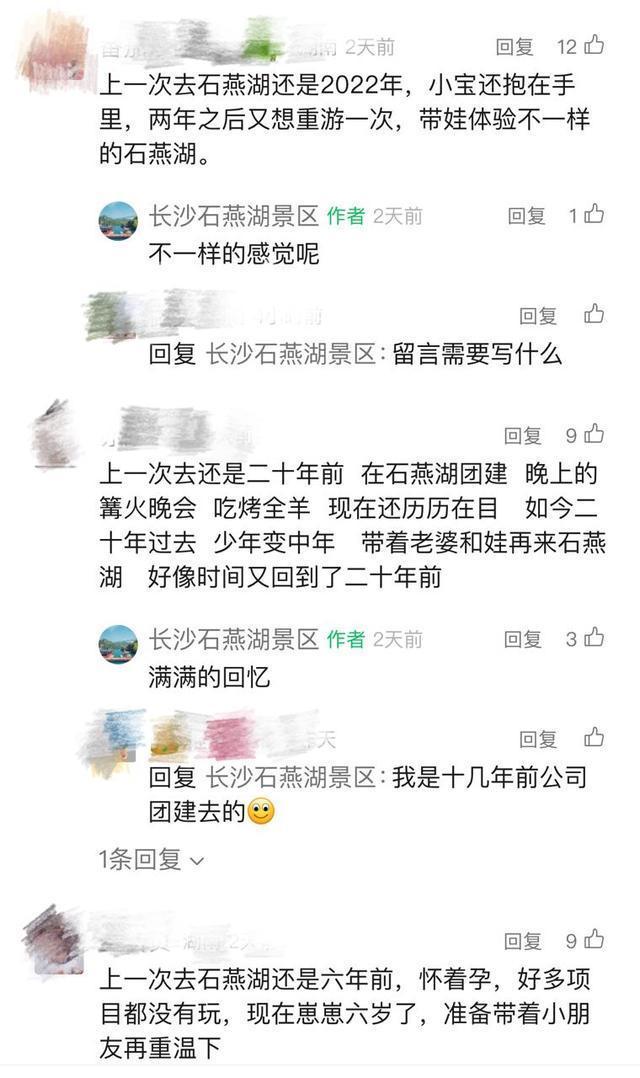The width and height of the screenshot is (640, 1078).
Task: Reply to the author's "不一样的感觉呢" comment
Action: tap(526, 216)
